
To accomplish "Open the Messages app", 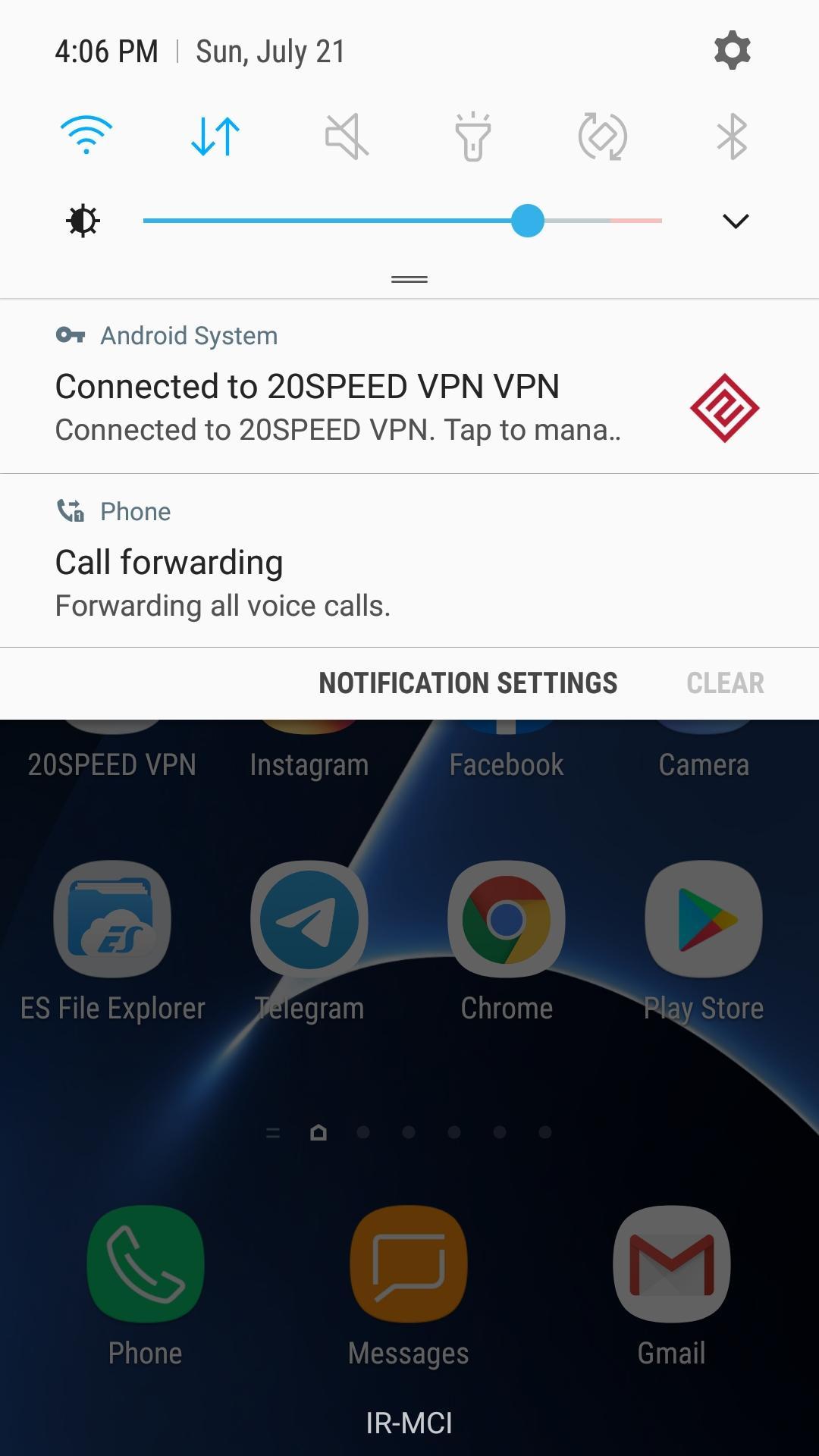I will (409, 1264).
